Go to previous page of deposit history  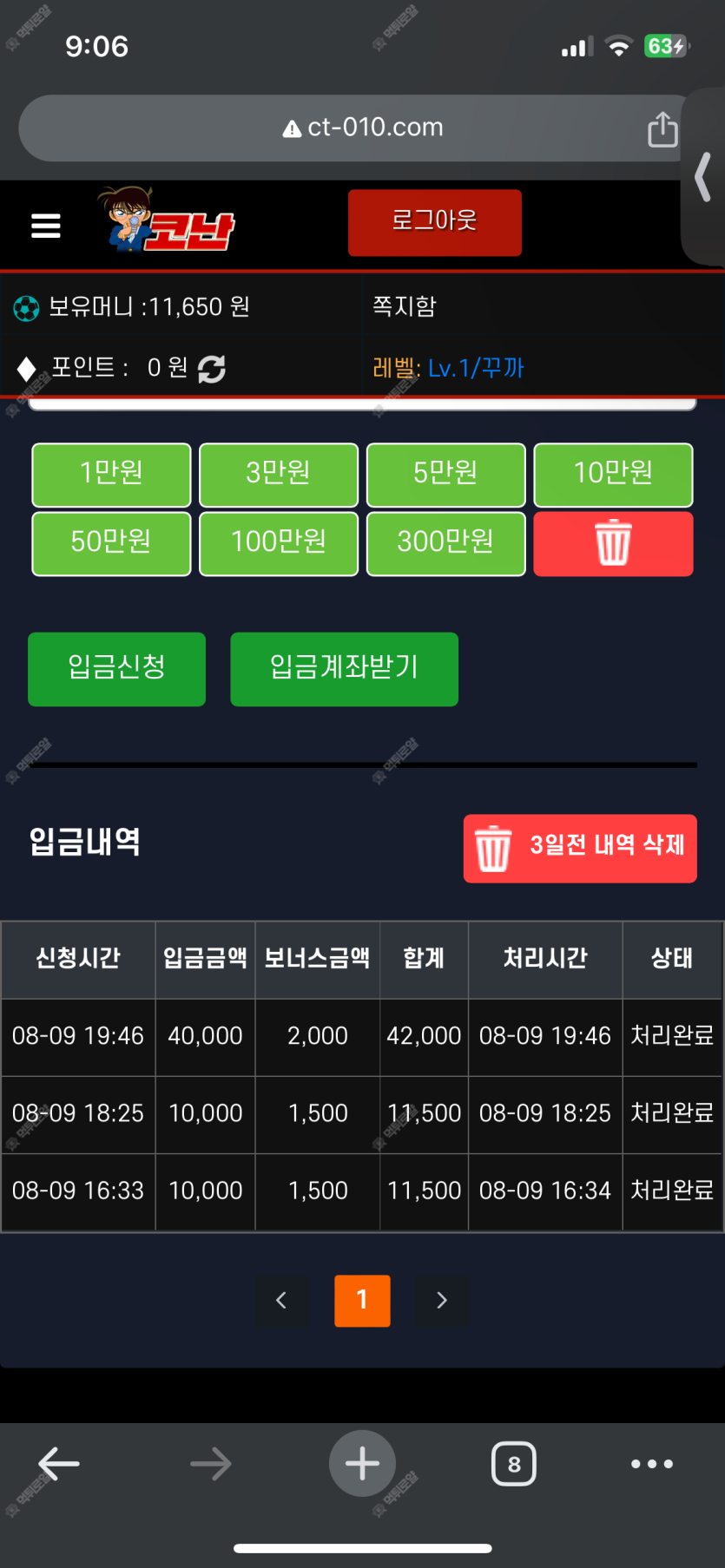point(281,1299)
